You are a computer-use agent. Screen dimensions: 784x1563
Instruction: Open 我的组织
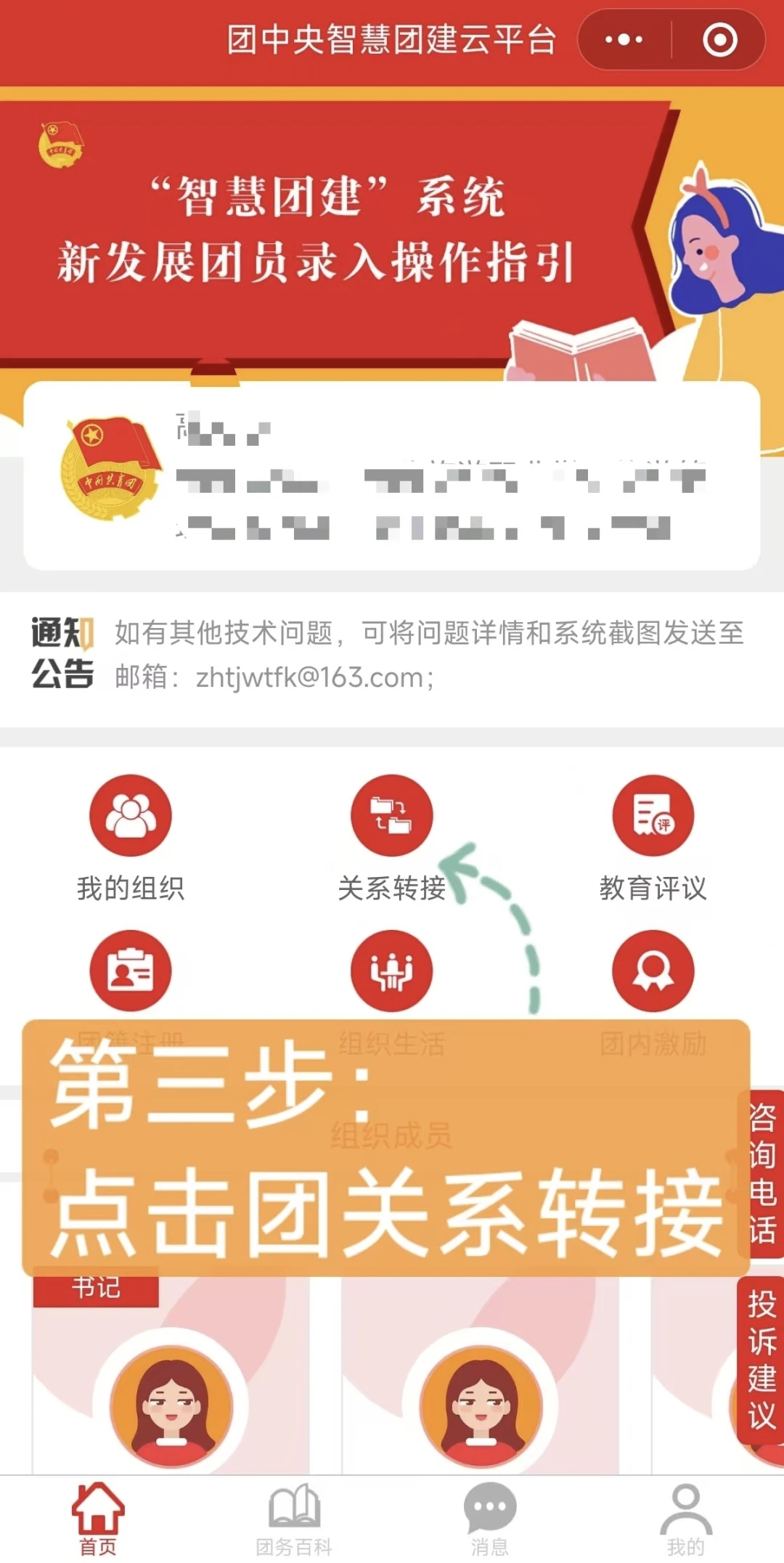[131, 817]
